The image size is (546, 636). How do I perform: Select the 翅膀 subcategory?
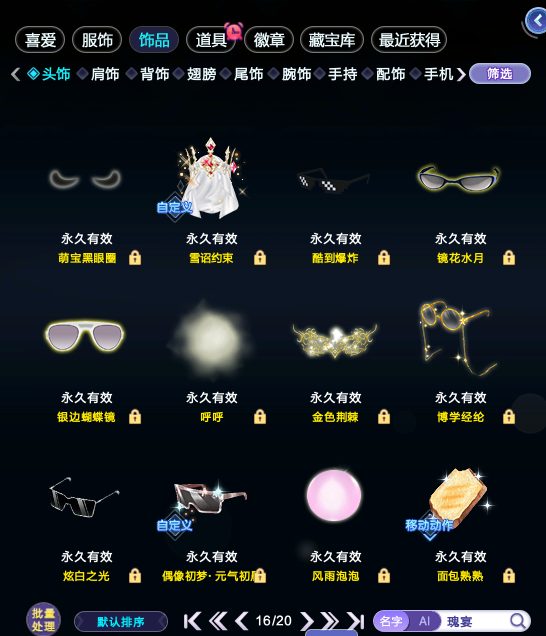(x=201, y=74)
